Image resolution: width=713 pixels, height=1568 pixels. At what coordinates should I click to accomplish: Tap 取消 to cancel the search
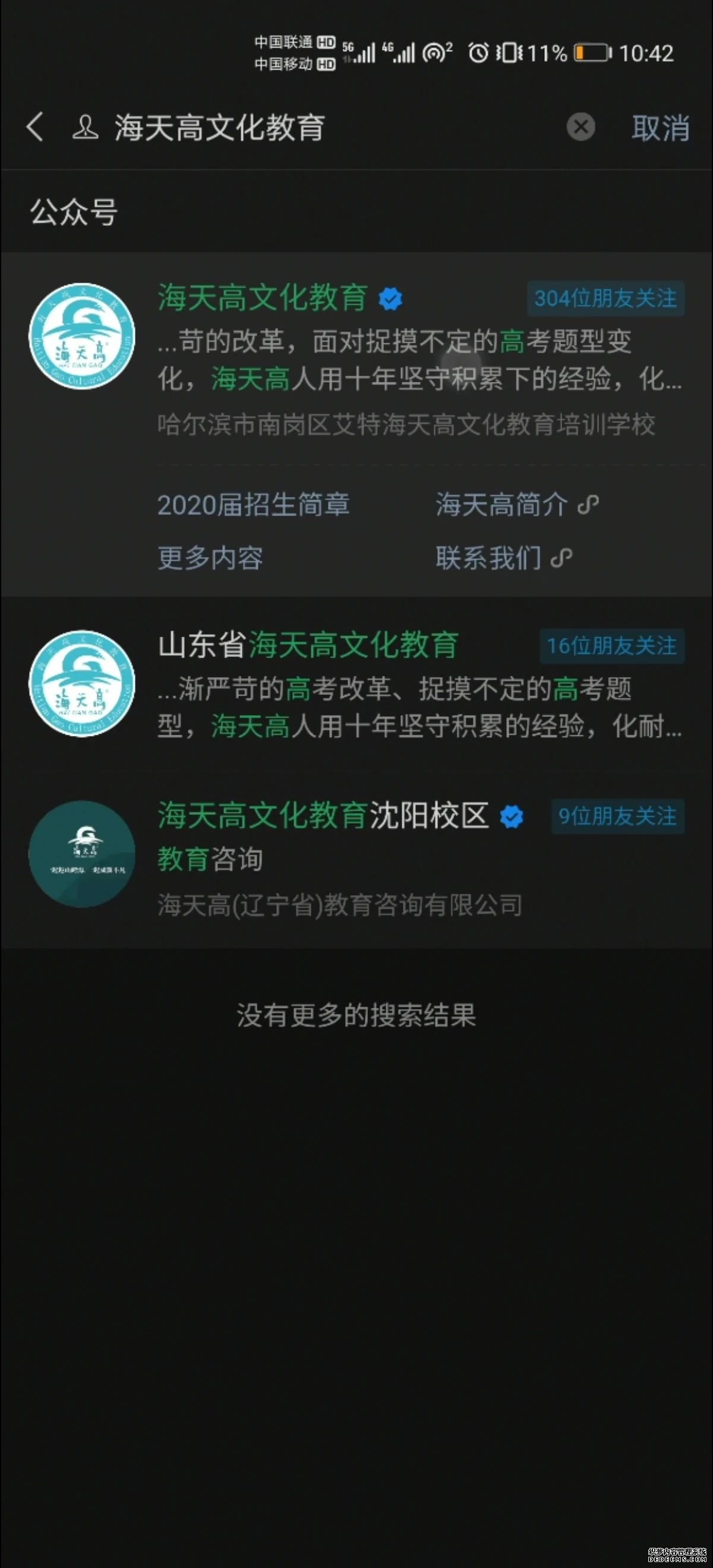(660, 128)
